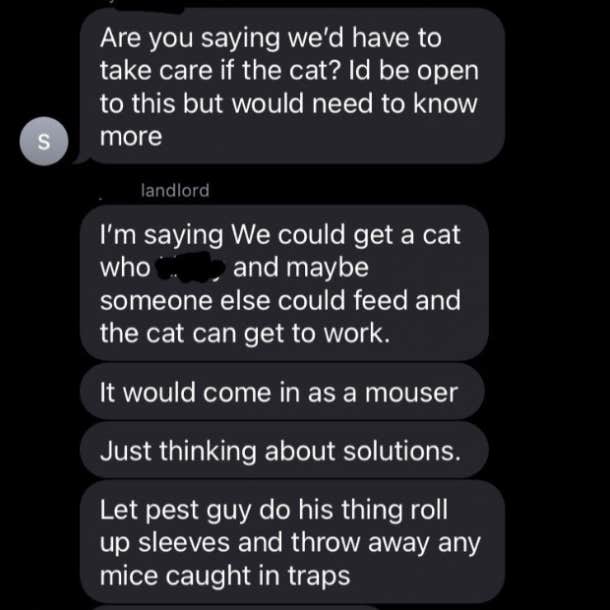This screenshot has height=610, width=610.
Task: Open the sender's "S" contact avatar
Action: click(43, 141)
